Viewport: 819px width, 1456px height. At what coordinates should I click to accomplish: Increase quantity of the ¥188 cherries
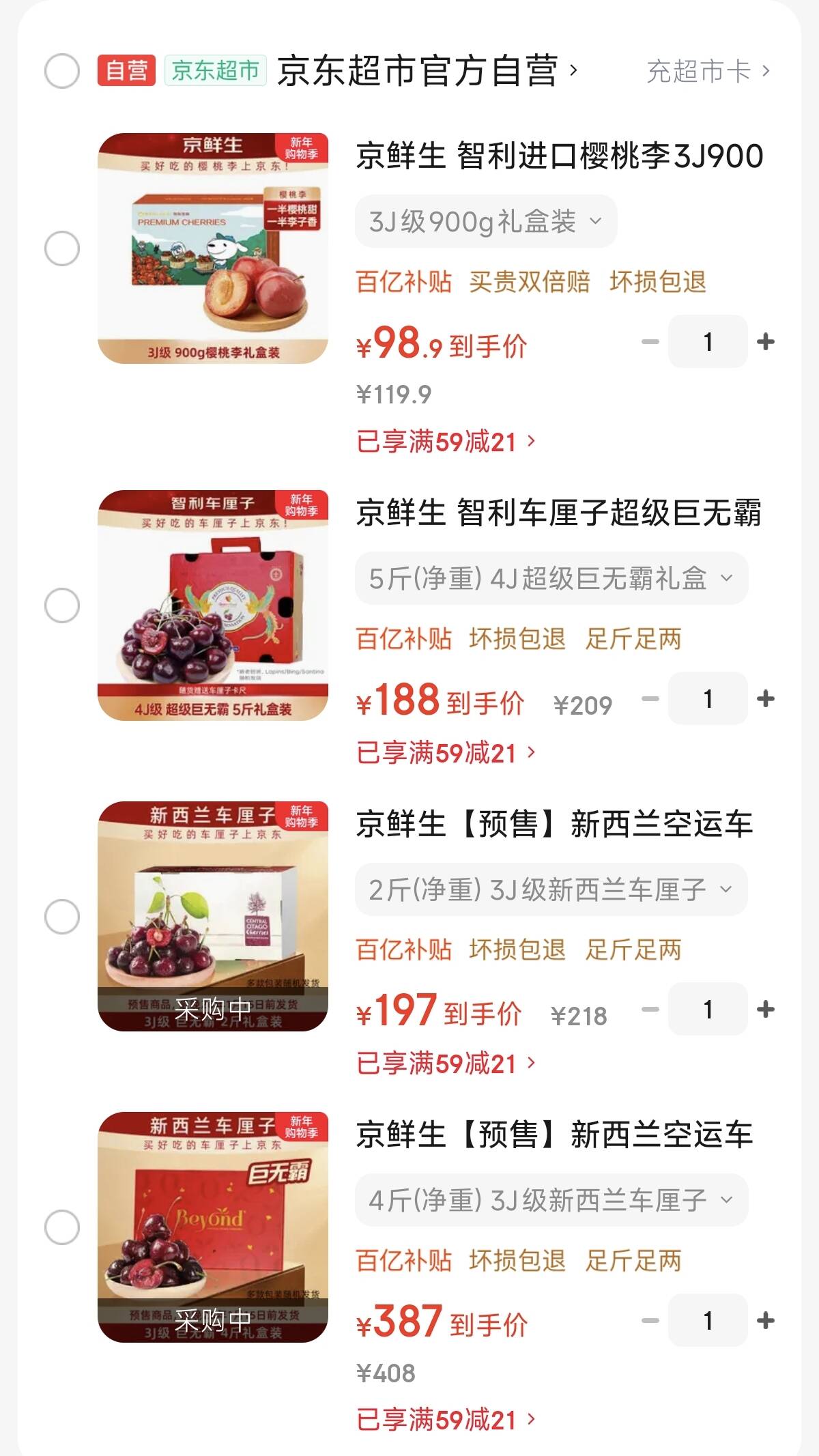pos(766,698)
